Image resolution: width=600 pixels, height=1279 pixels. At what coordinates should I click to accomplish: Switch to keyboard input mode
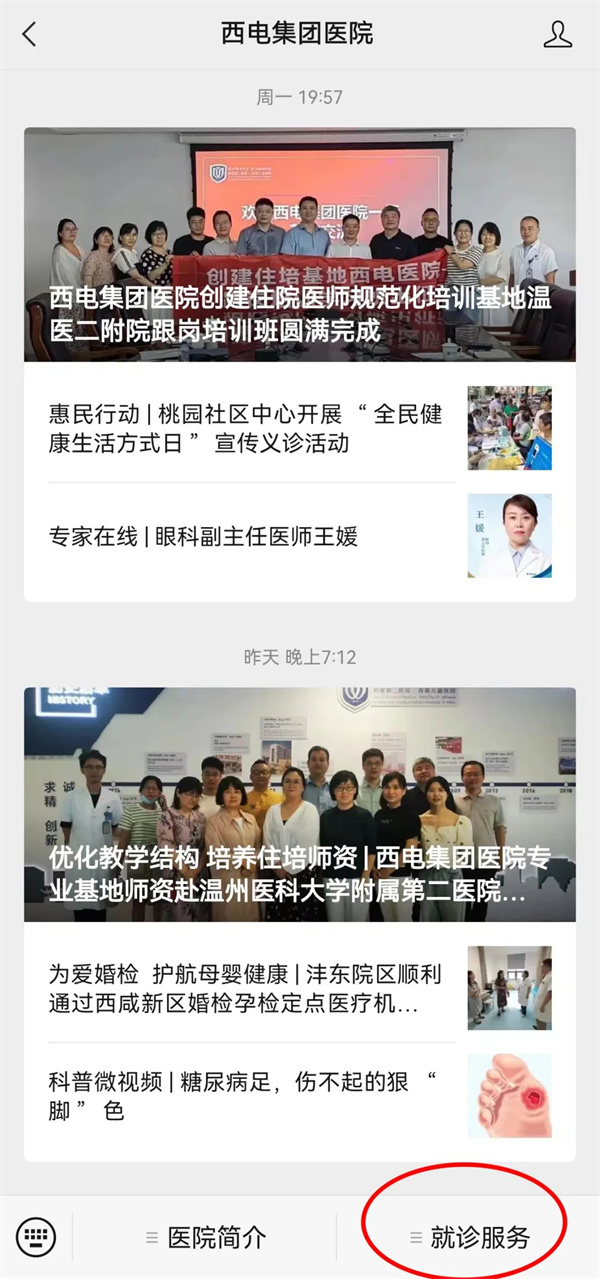pyautogui.click(x=37, y=1238)
